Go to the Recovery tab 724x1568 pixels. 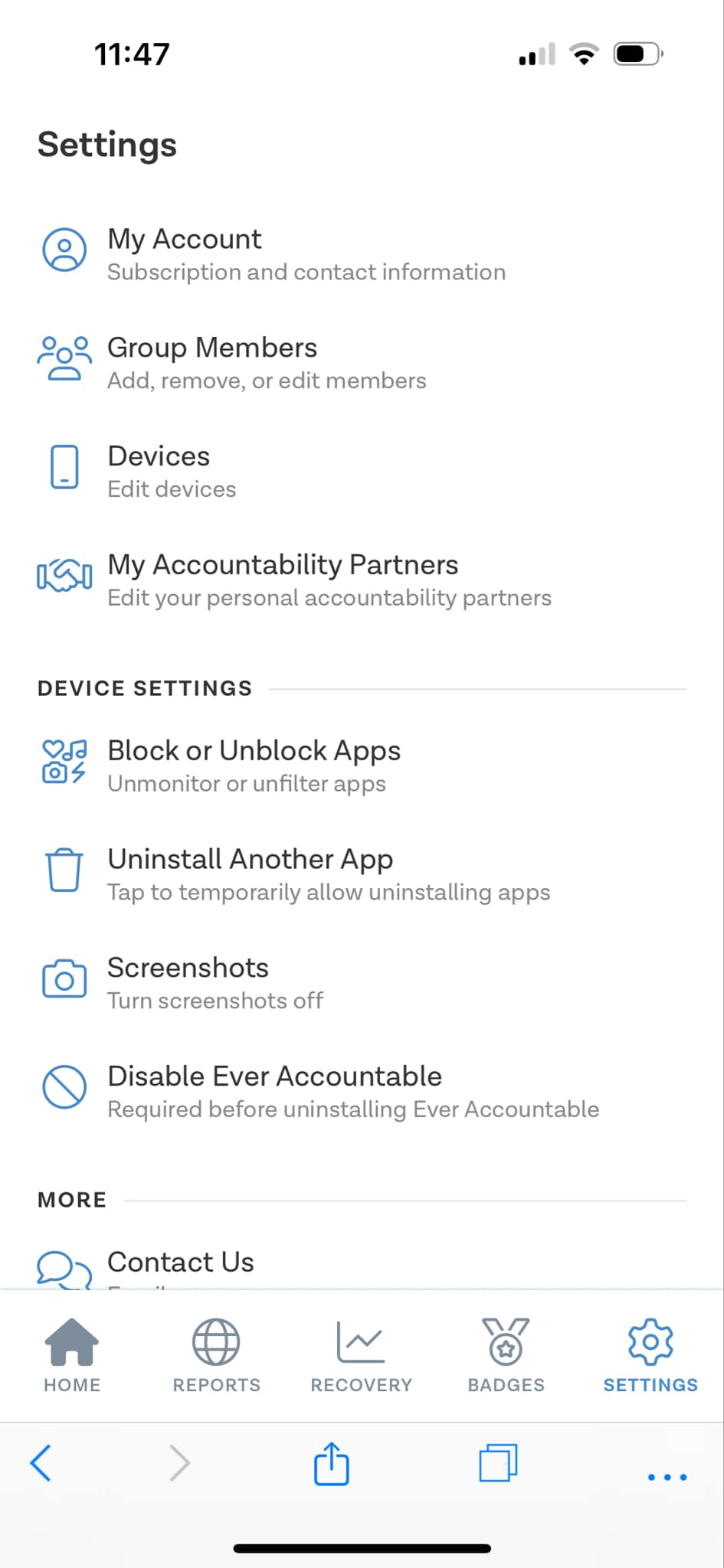point(361,1355)
